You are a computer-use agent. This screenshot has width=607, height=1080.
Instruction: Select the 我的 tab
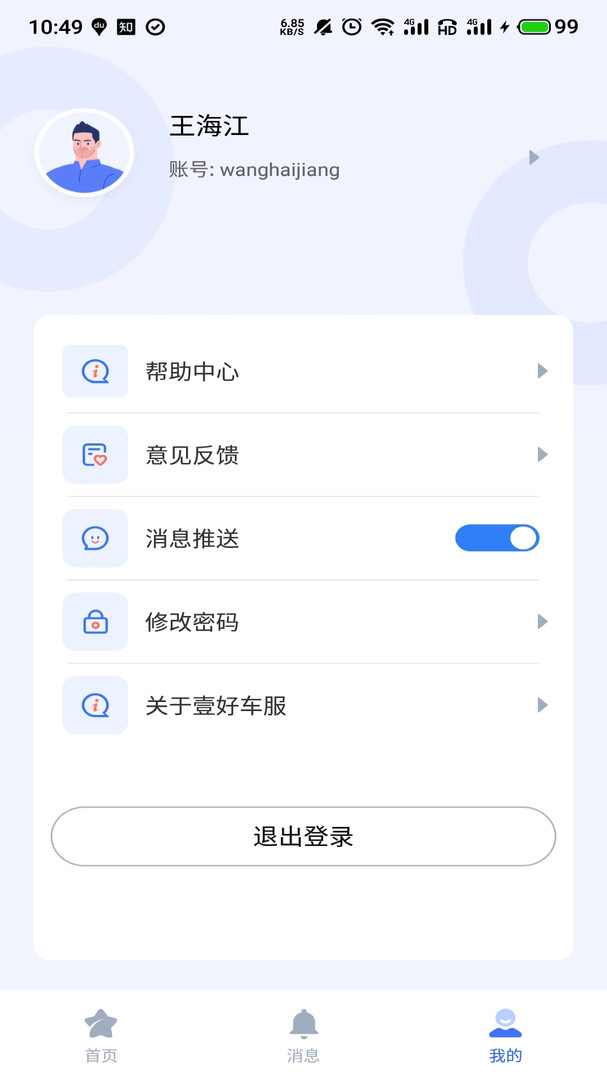(x=505, y=1035)
